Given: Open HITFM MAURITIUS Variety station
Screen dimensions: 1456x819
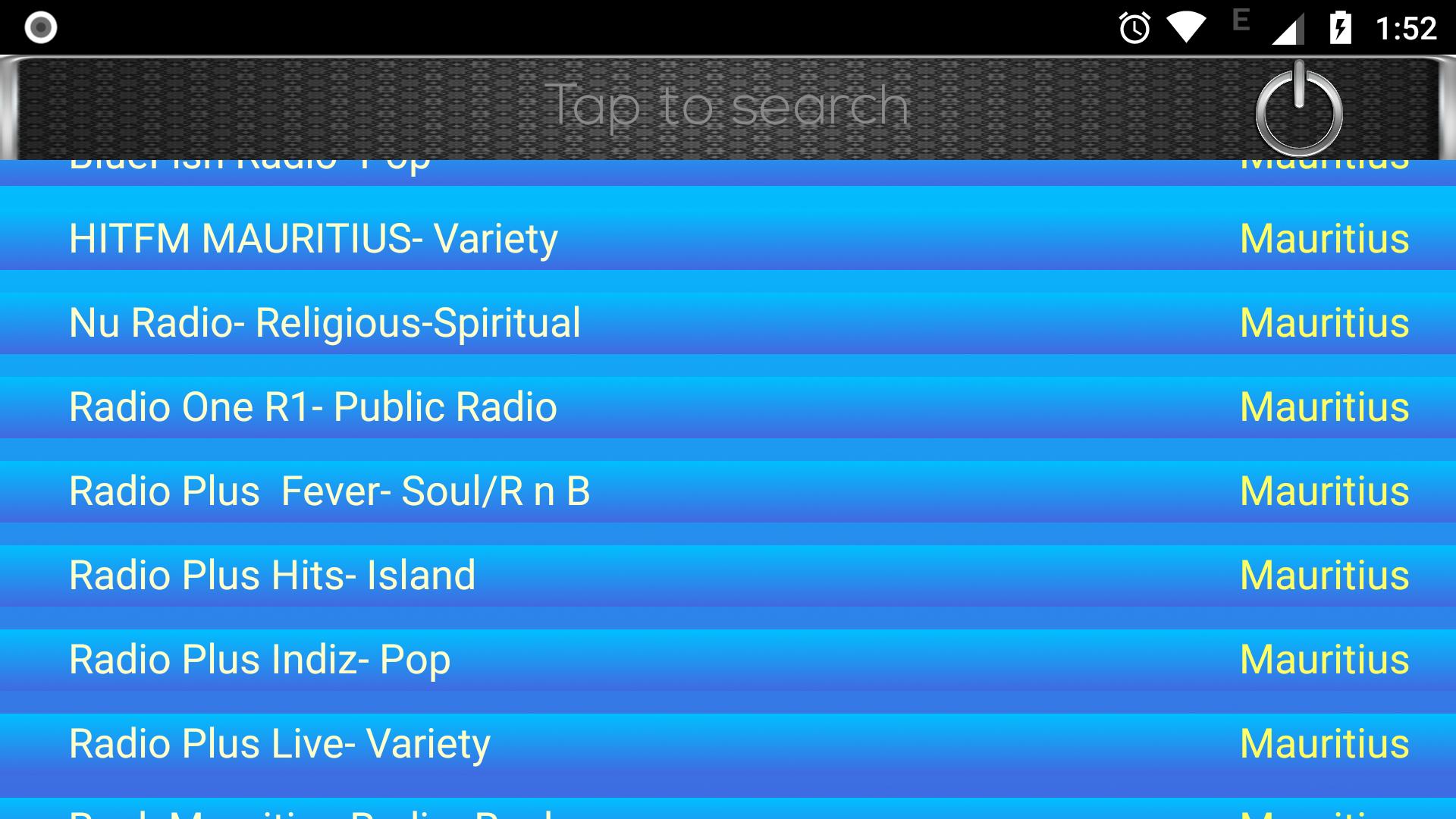Looking at the screenshot, I should pyautogui.click(x=313, y=239).
